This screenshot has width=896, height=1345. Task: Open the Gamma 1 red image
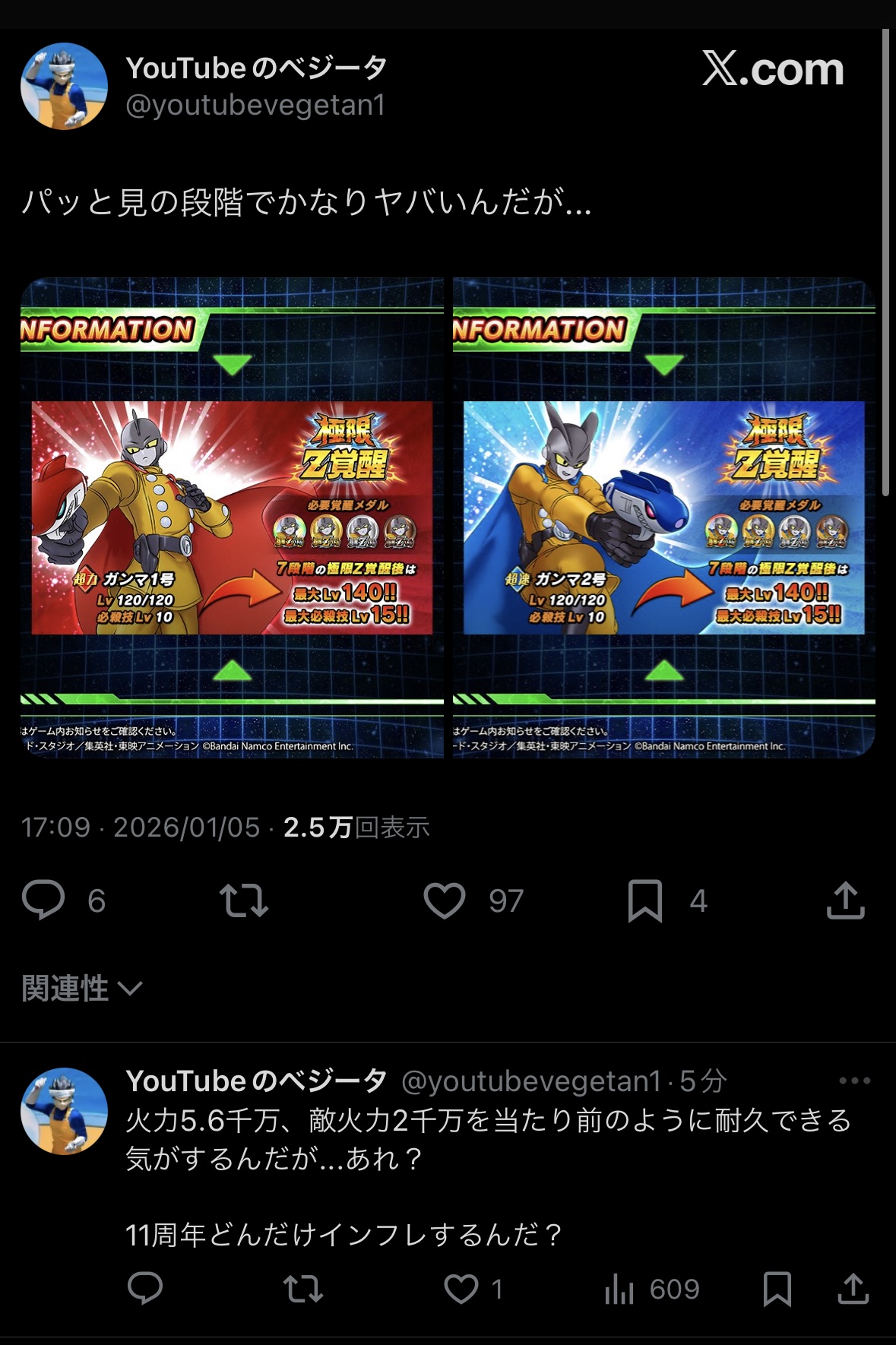pos(232,517)
